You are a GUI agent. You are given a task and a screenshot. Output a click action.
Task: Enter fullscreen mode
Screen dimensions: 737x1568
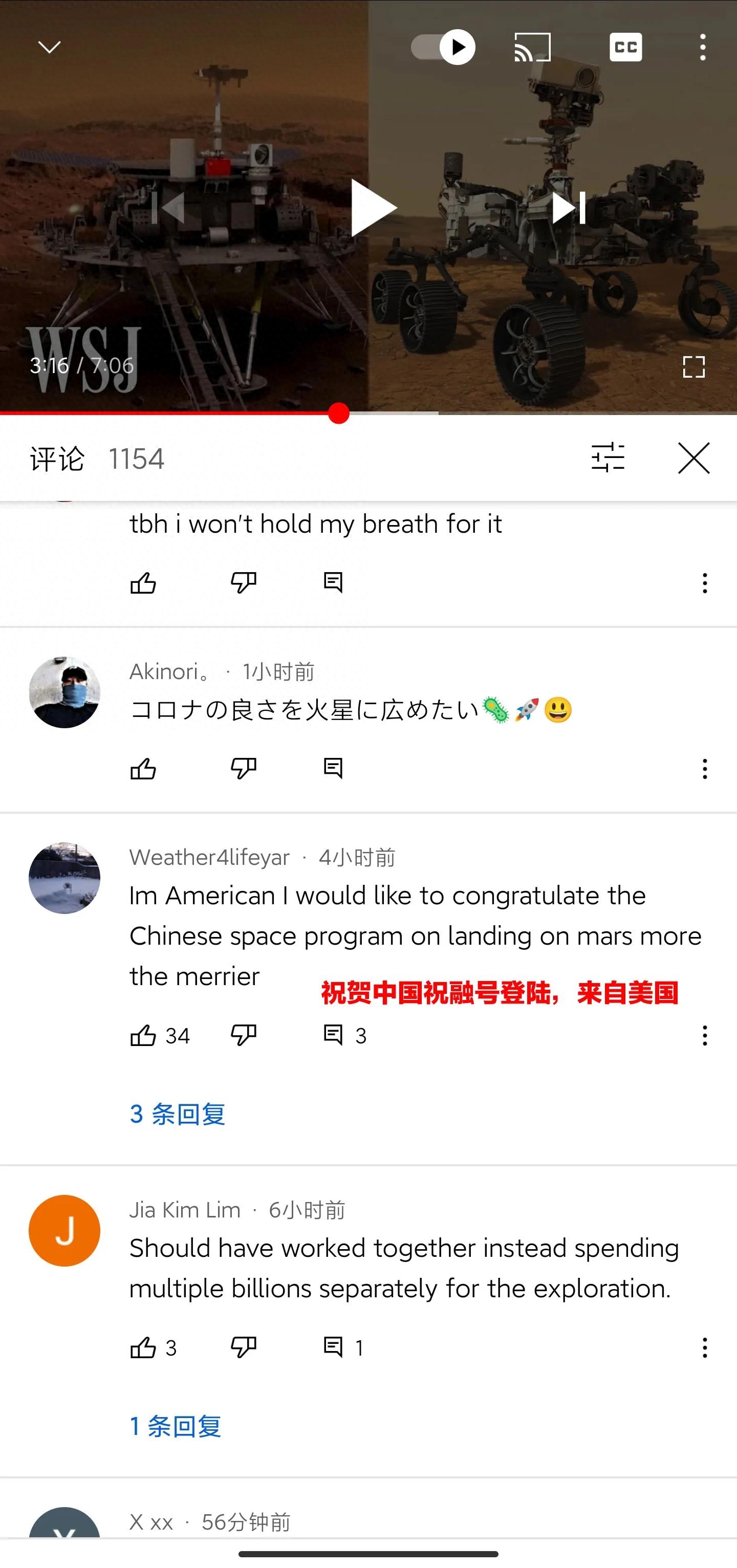pos(694,367)
